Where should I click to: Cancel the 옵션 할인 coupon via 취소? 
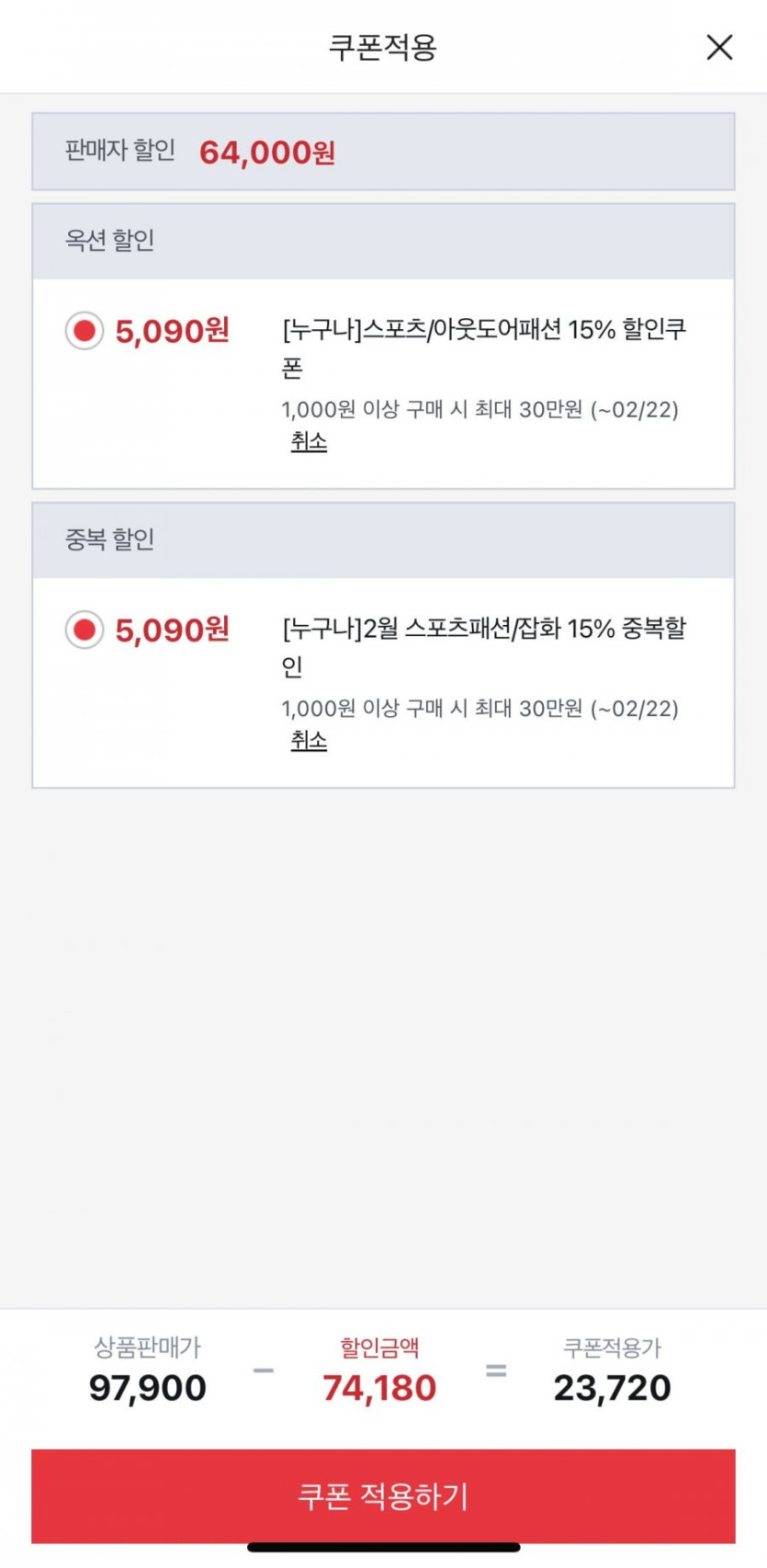(x=309, y=442)
